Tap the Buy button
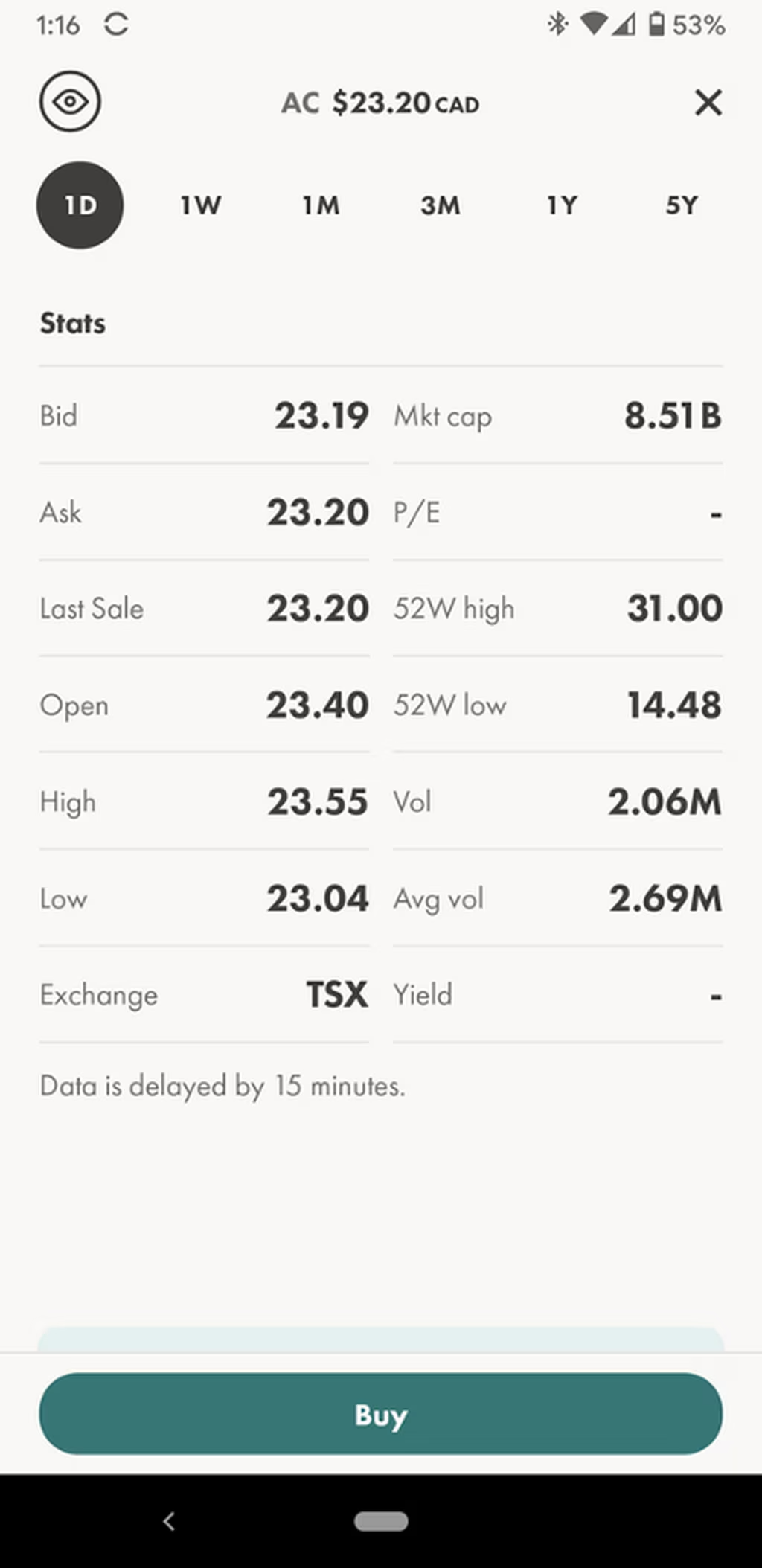 click(381, 1414)
